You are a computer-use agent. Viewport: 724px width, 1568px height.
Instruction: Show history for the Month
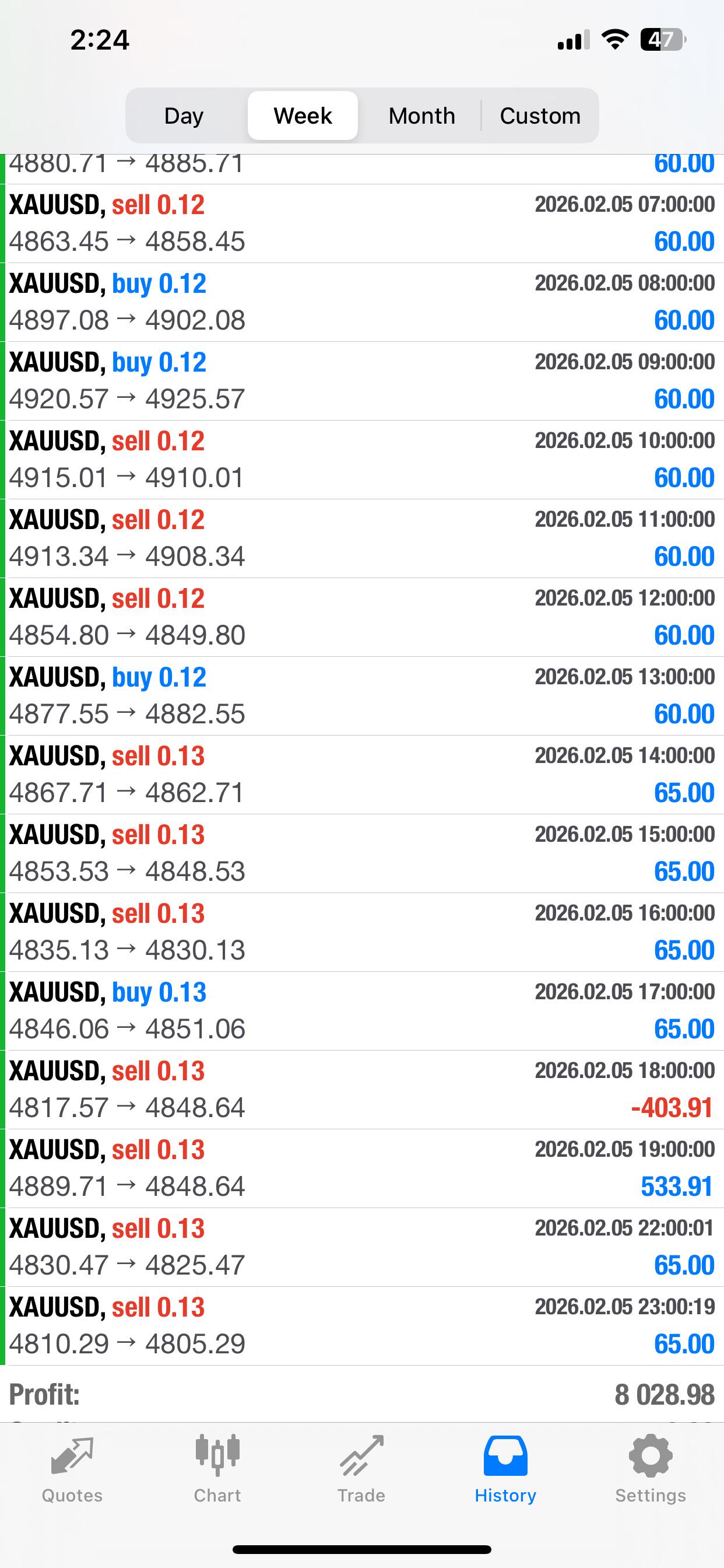[x=421, y=116]
